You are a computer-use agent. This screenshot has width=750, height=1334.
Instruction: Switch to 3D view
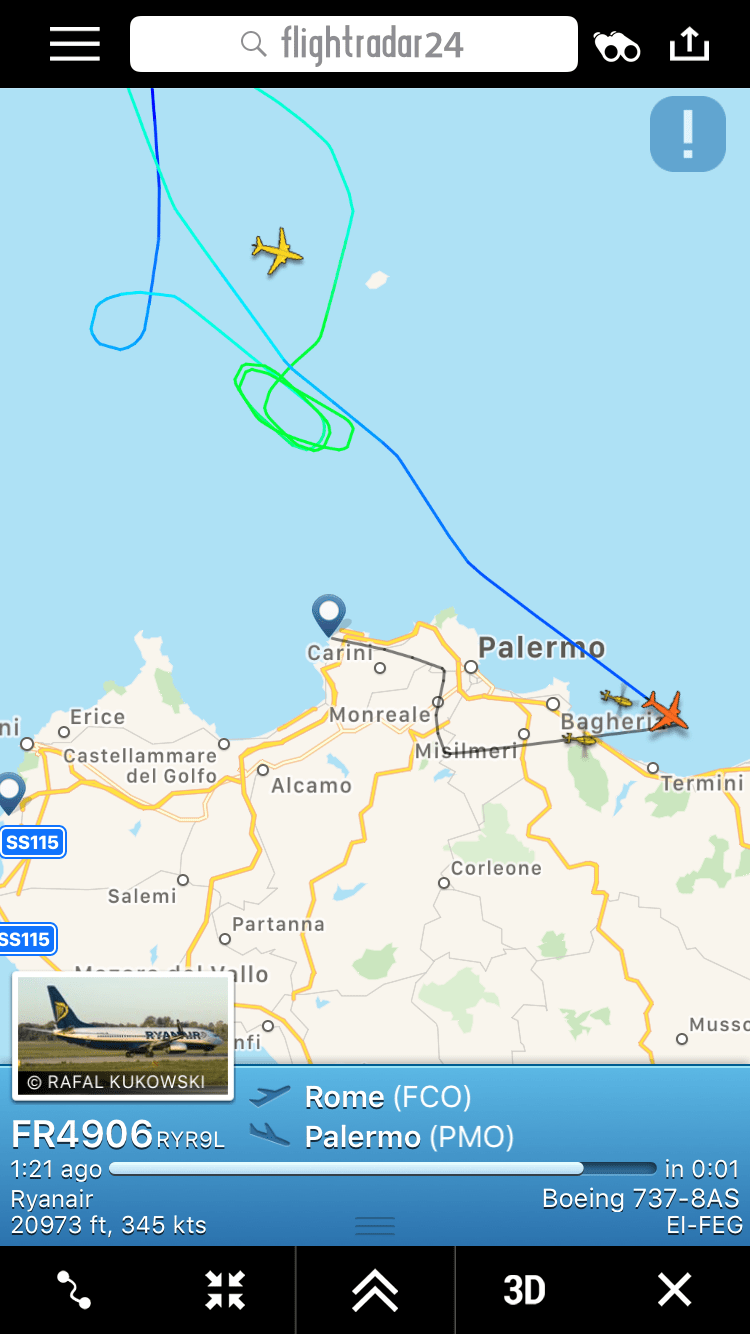[x=524, y=1290]
